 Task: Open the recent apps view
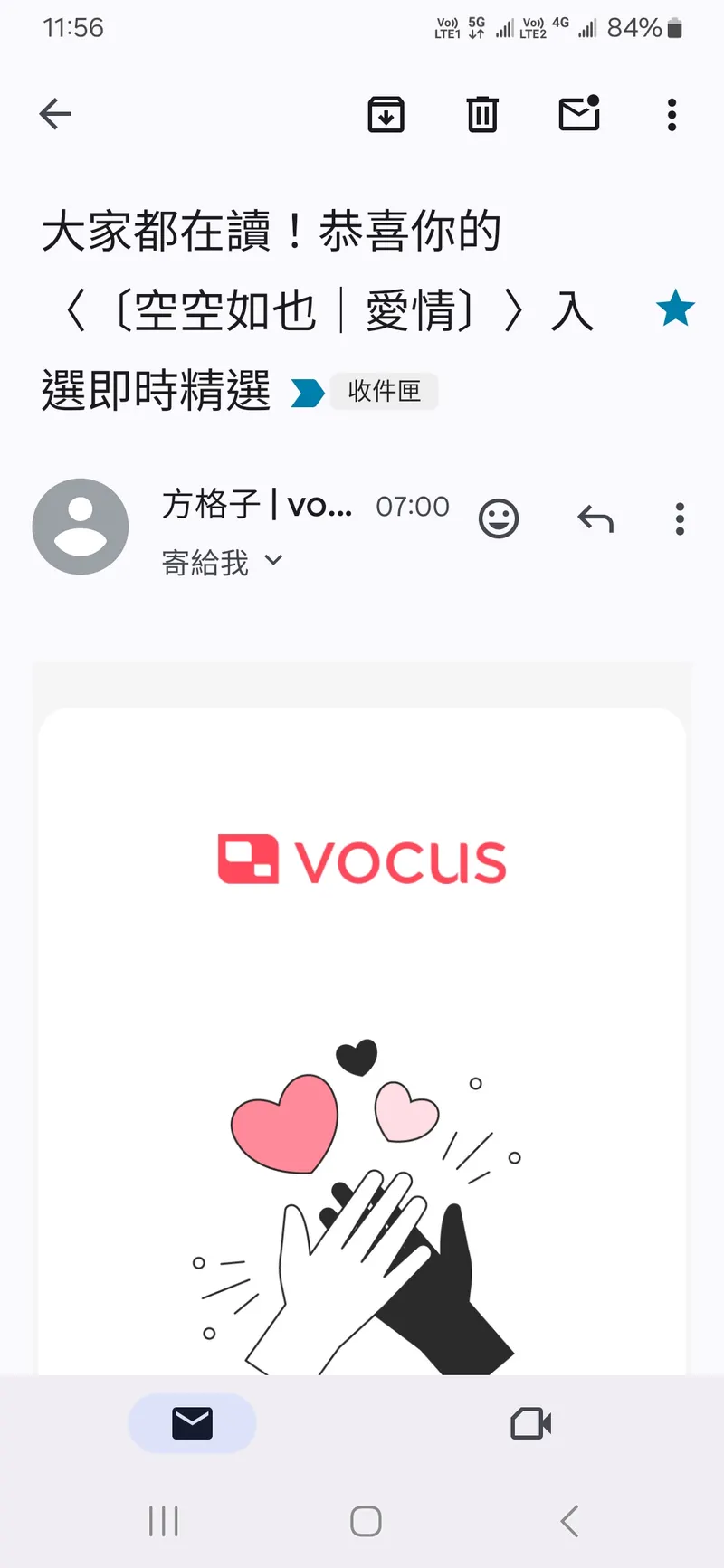coord(164,1521)
